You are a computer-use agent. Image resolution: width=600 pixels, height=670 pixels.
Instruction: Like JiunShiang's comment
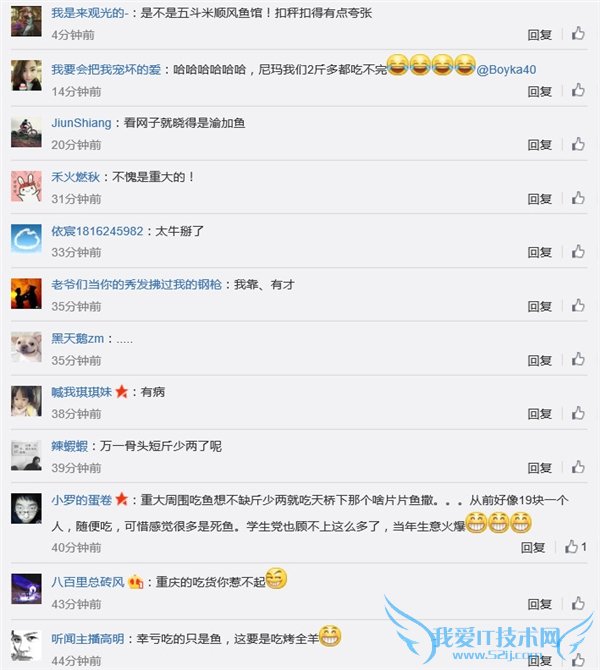click(x=578, y=145)
